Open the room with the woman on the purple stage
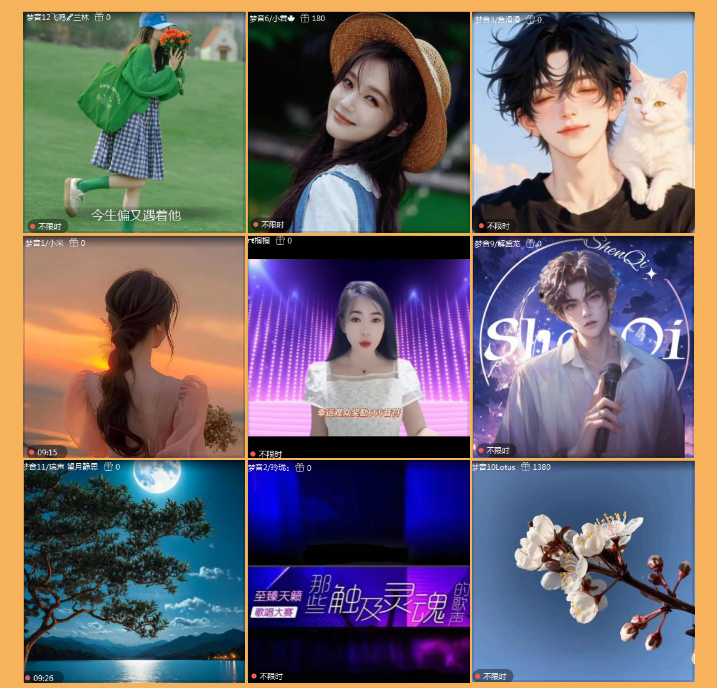The width and height of the screenshot is (717, 688). pyautogui.click(x=358, y=347)
